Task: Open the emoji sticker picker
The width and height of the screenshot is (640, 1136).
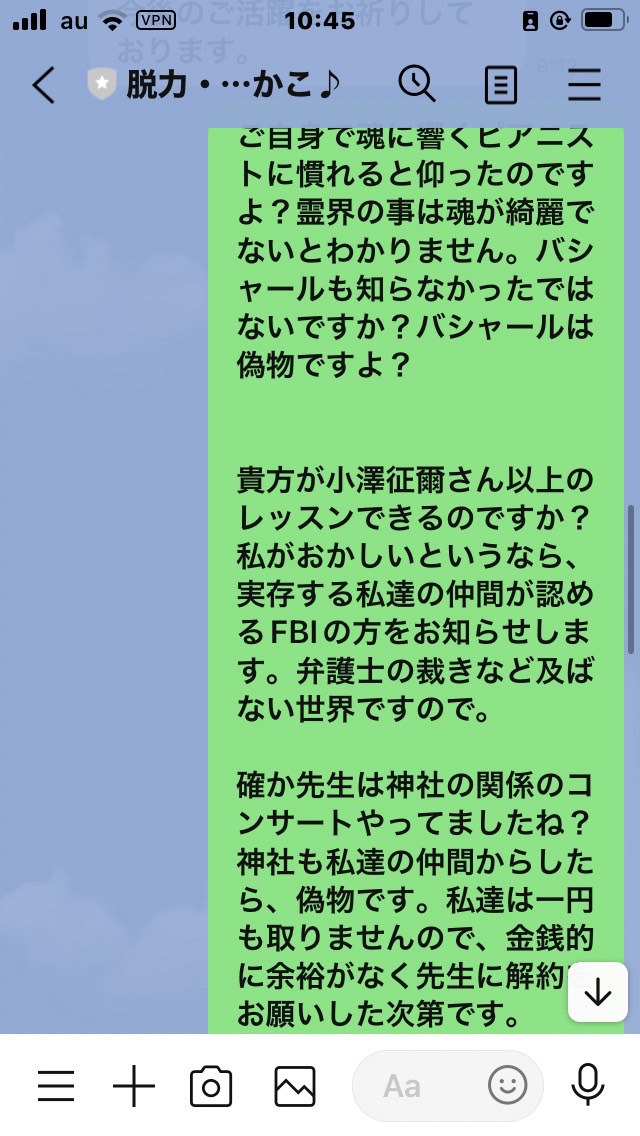Action: click(507, 1086)
